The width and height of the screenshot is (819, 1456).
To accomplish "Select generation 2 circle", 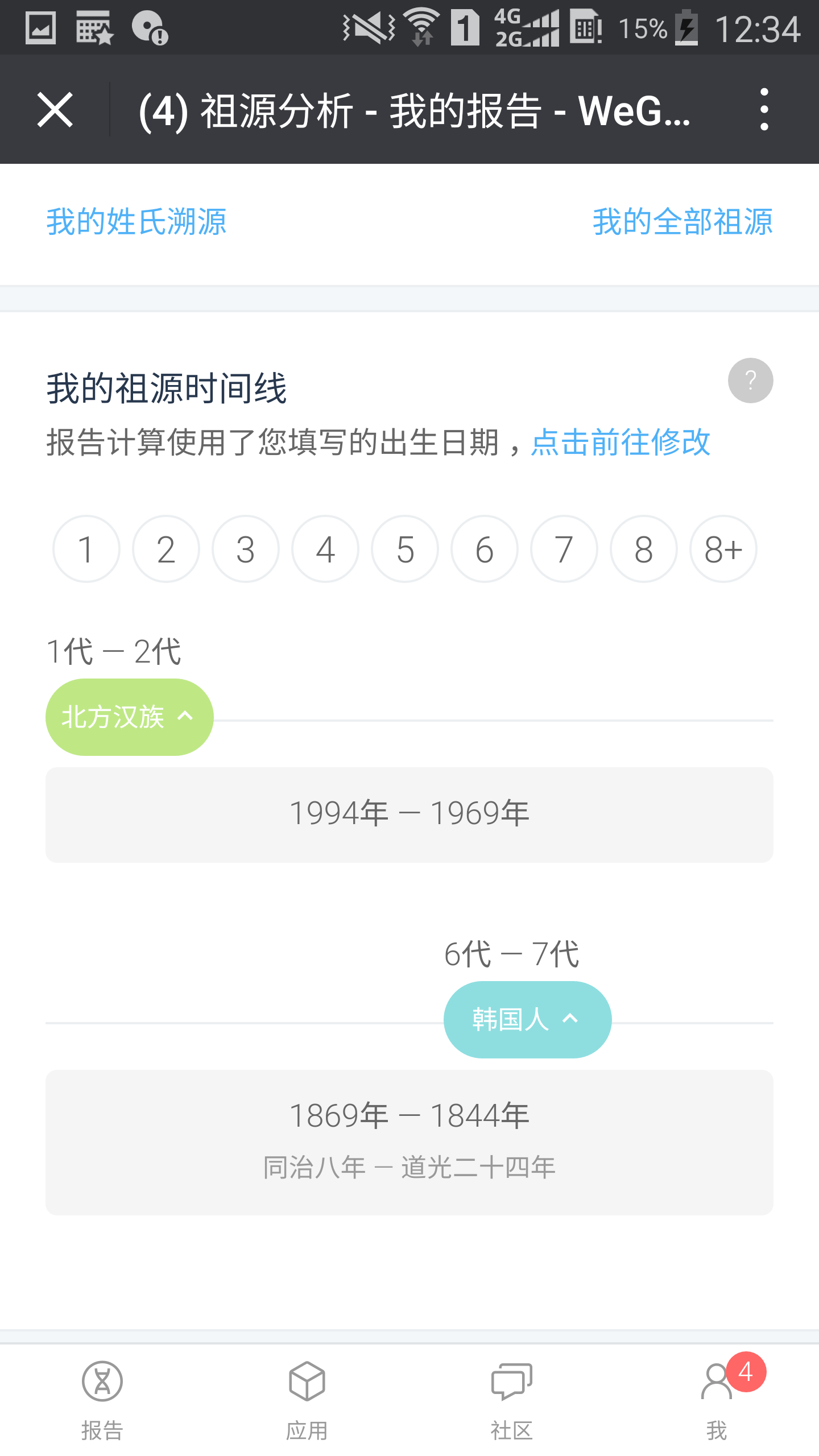I will pyautogui.click(x=166, y=549).
